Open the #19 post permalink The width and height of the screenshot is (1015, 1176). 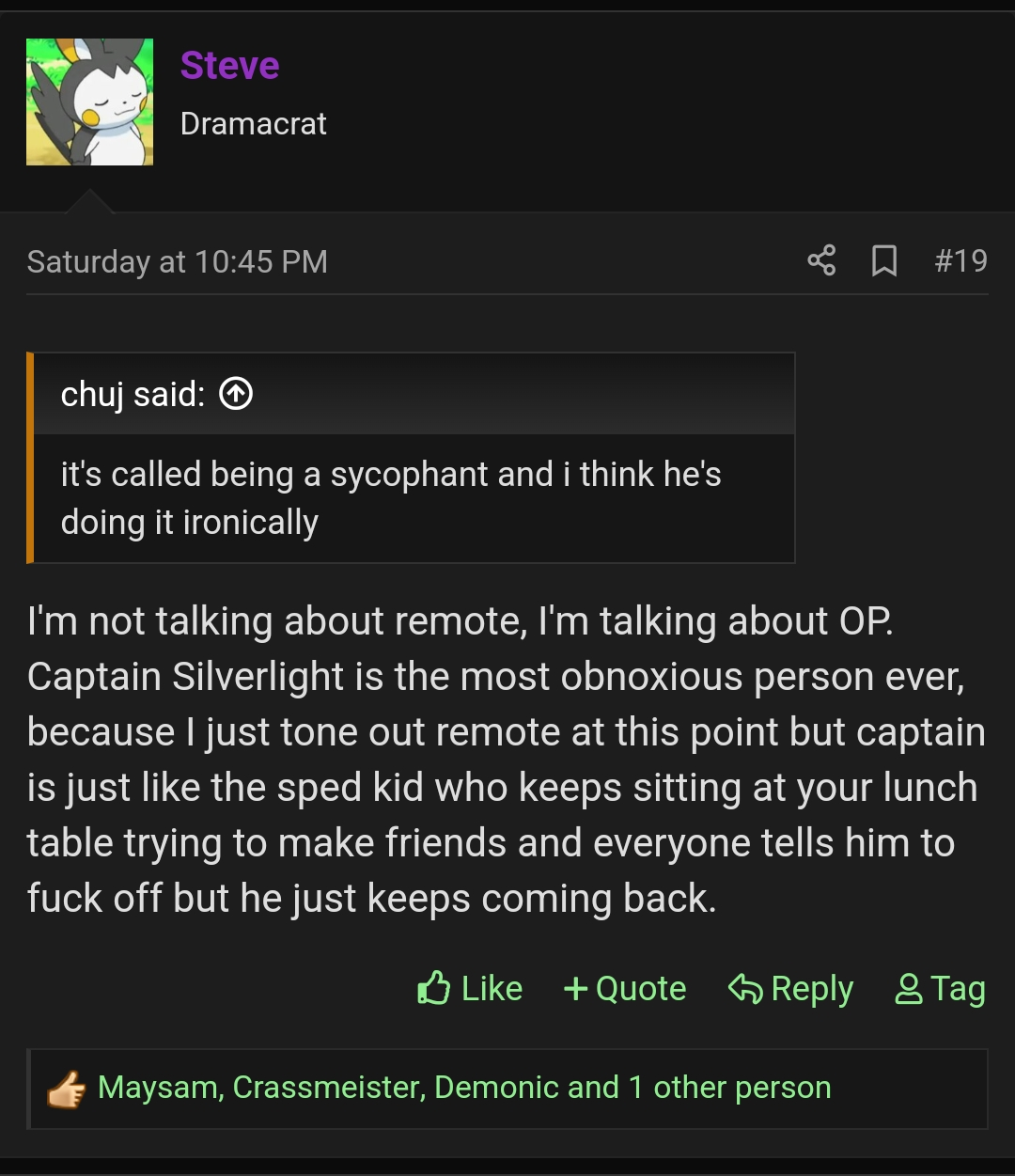pyautogui.click(x=960, y=260)
